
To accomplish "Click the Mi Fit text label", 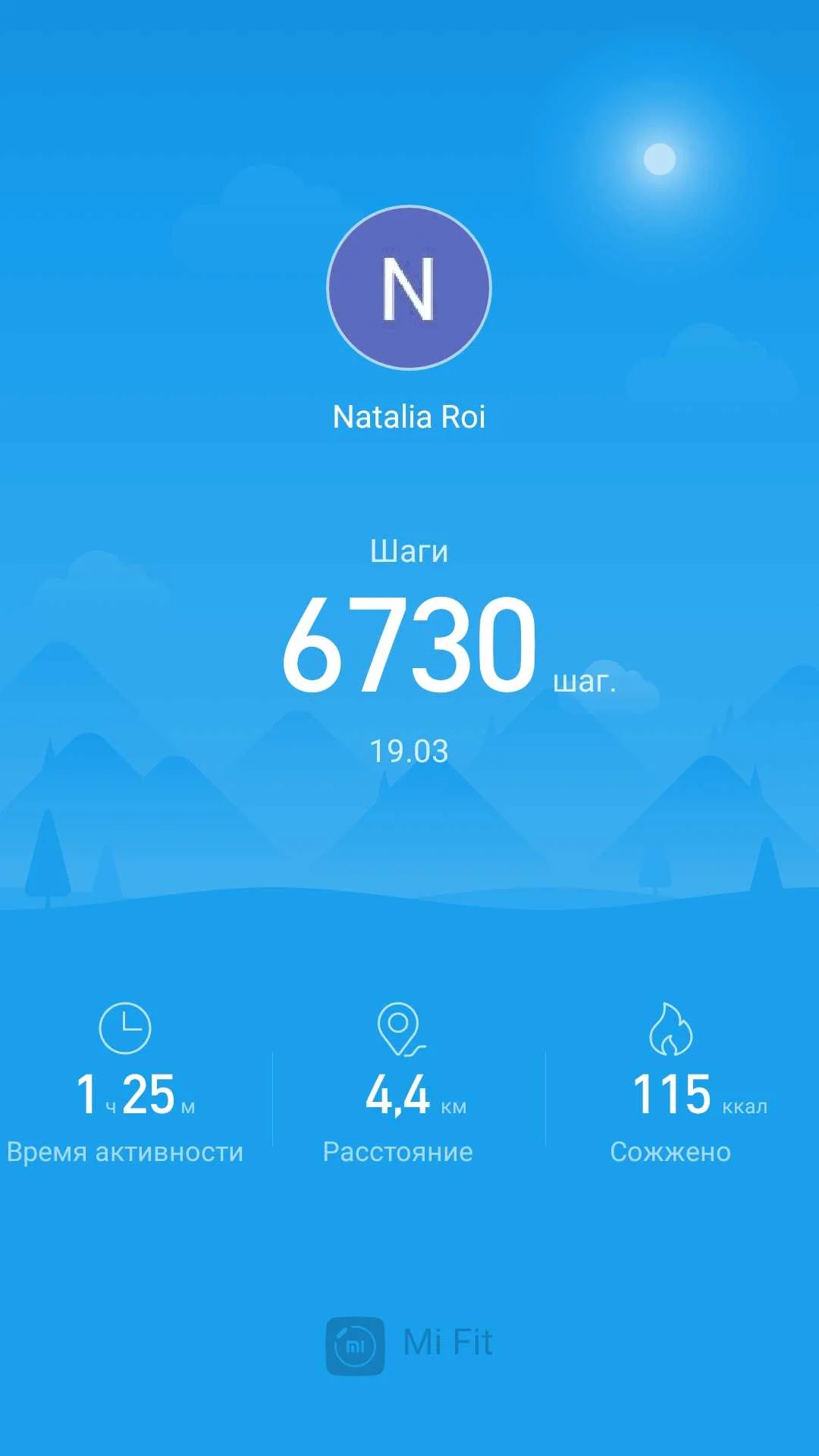I will click(447, 1339).
